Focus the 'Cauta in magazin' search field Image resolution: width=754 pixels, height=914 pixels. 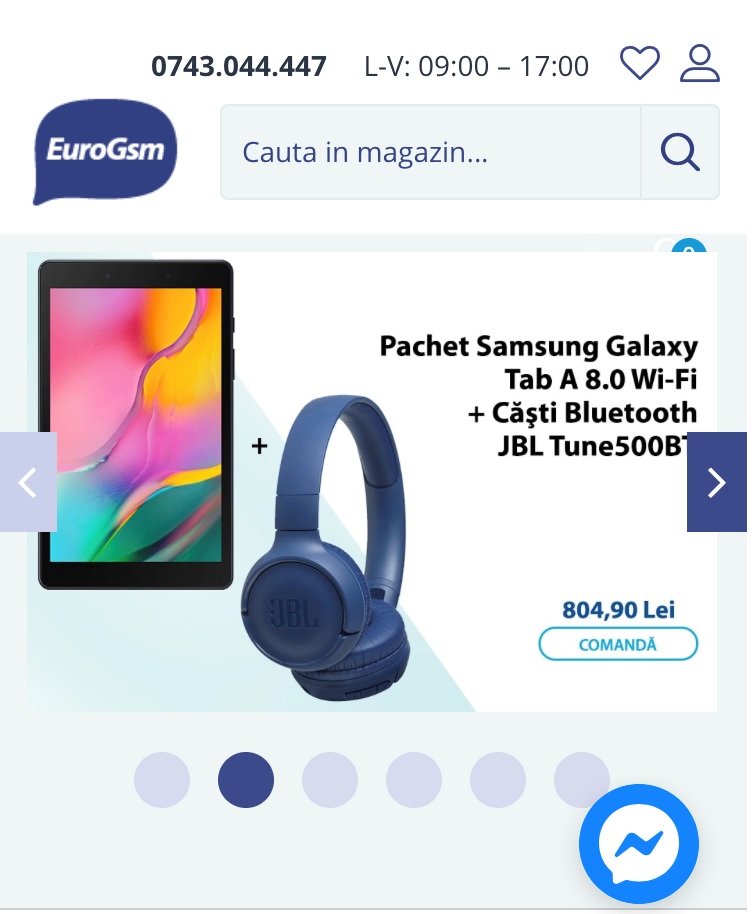pyautogui.click(x=430, y=153)
